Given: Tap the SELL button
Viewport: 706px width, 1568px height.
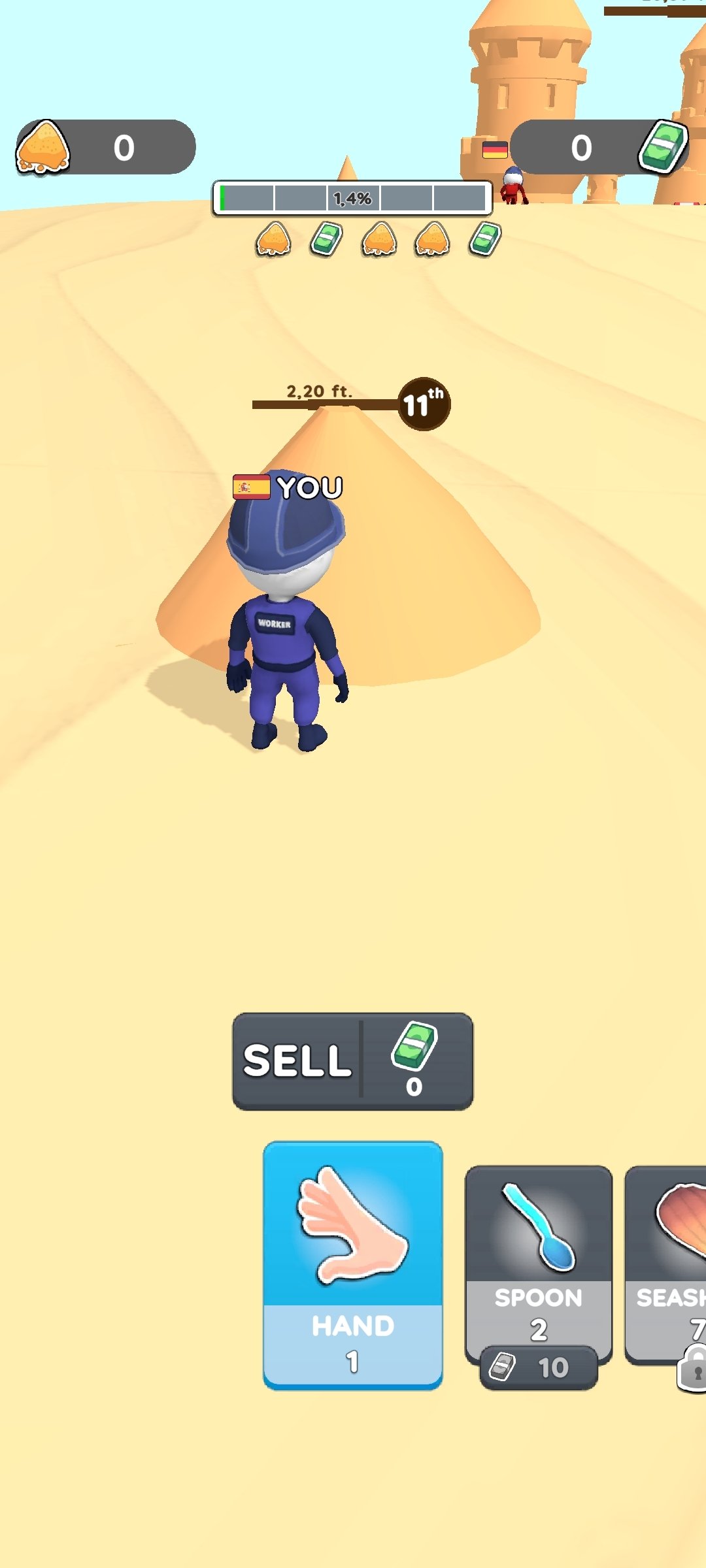Looking at the screenshot, I should coord(352,1061).
